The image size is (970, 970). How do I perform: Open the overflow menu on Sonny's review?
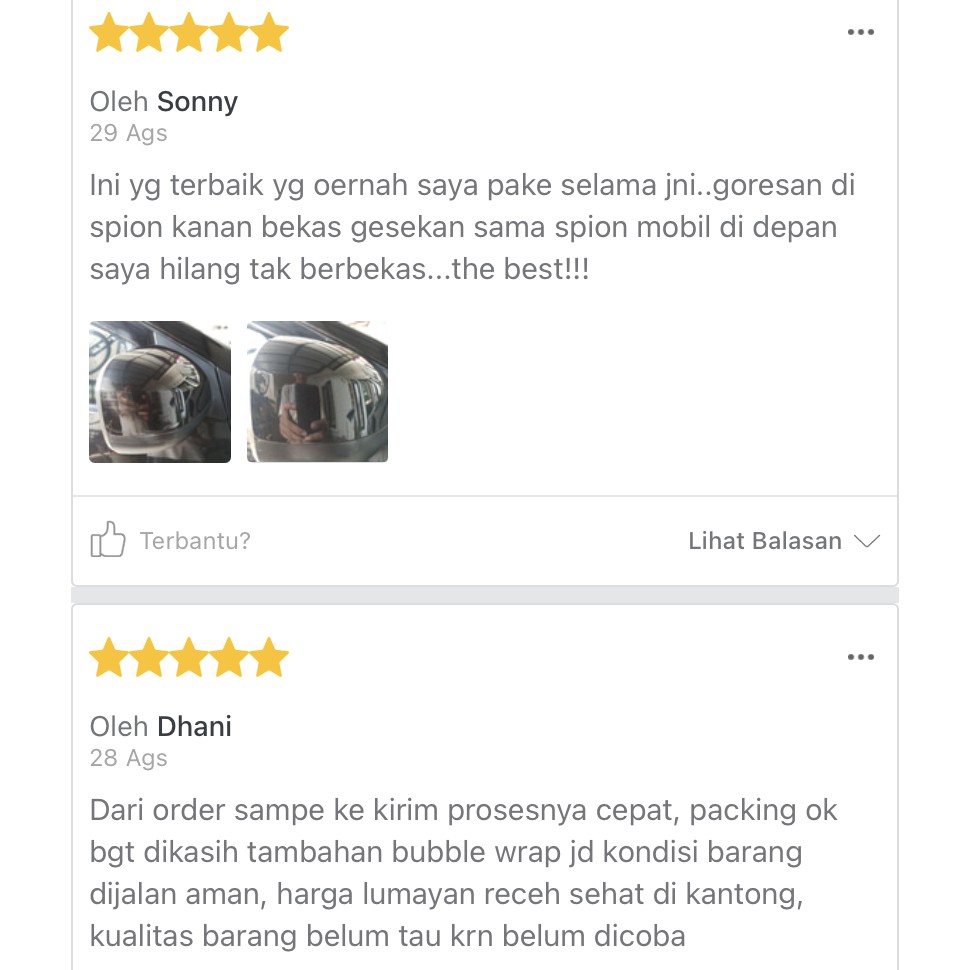pyautogui.click(x=860, y=32)
